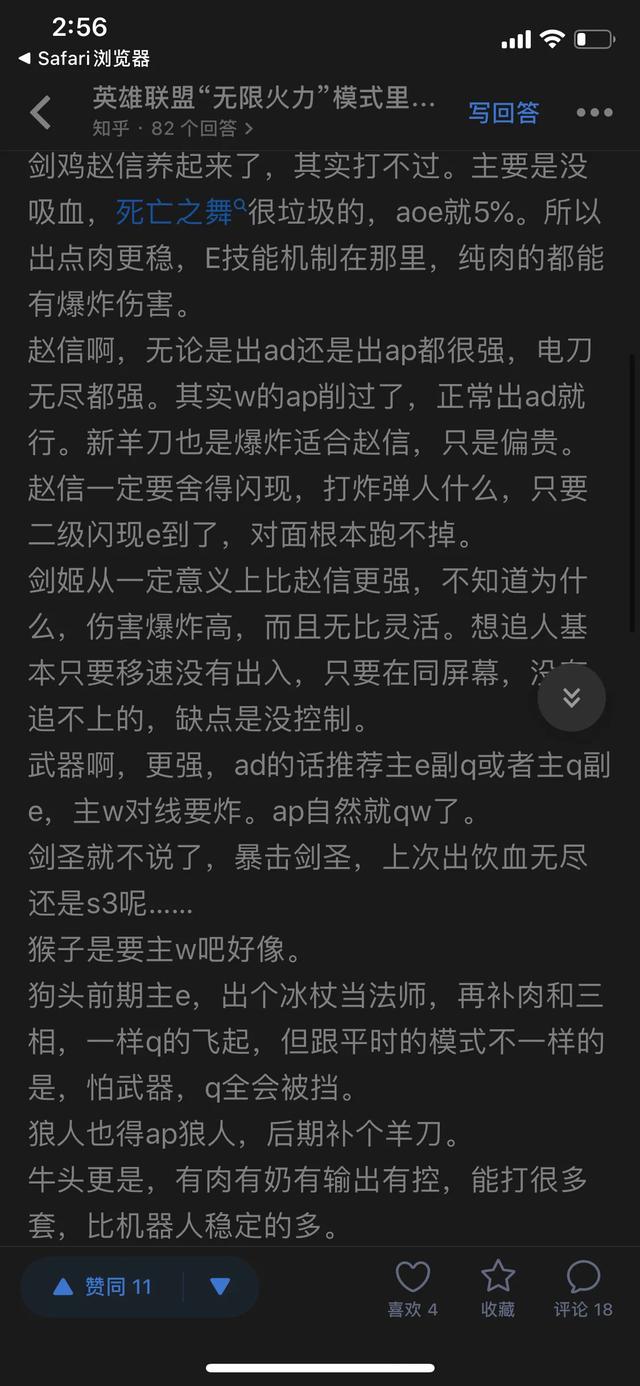
Task: Like the answer with heart 喜欢
Action: pos(412,1288)
